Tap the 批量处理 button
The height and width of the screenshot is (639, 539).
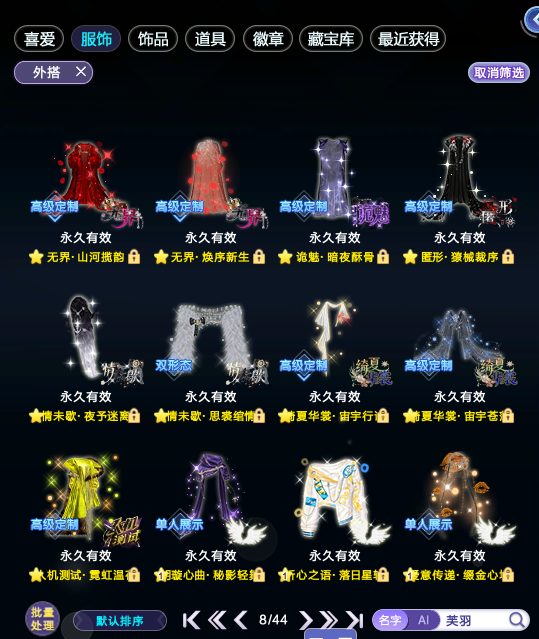pos(42,619)
